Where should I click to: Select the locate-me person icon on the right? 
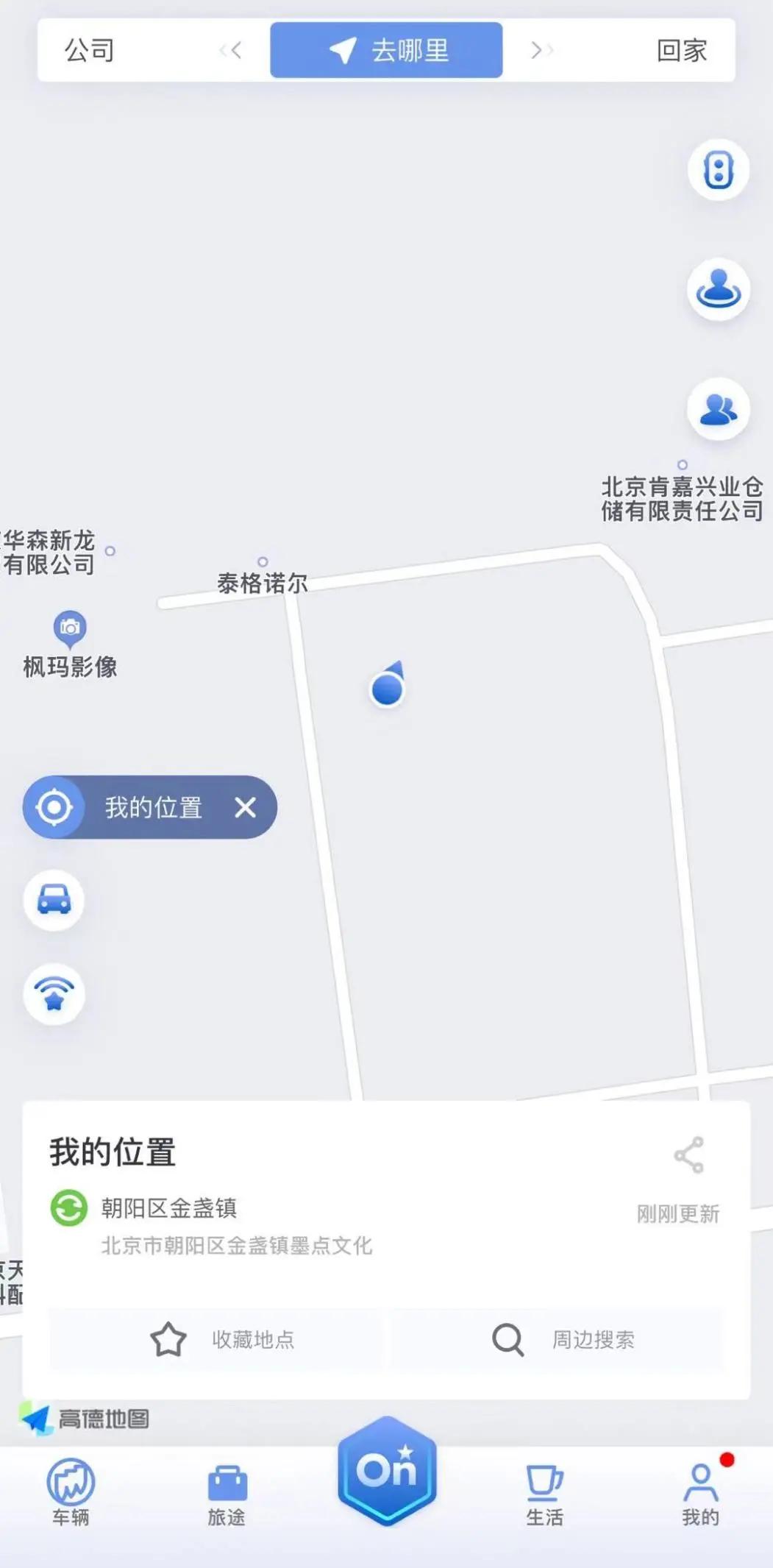point(717,288)
